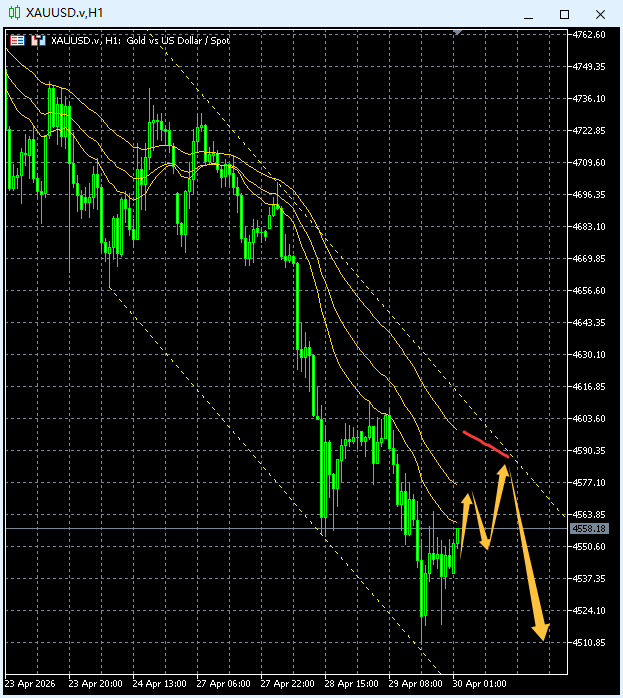This screenshot has width=623, height=698.
Task: Toggle the one-click trading panel icon
Action: click(18, 41)
